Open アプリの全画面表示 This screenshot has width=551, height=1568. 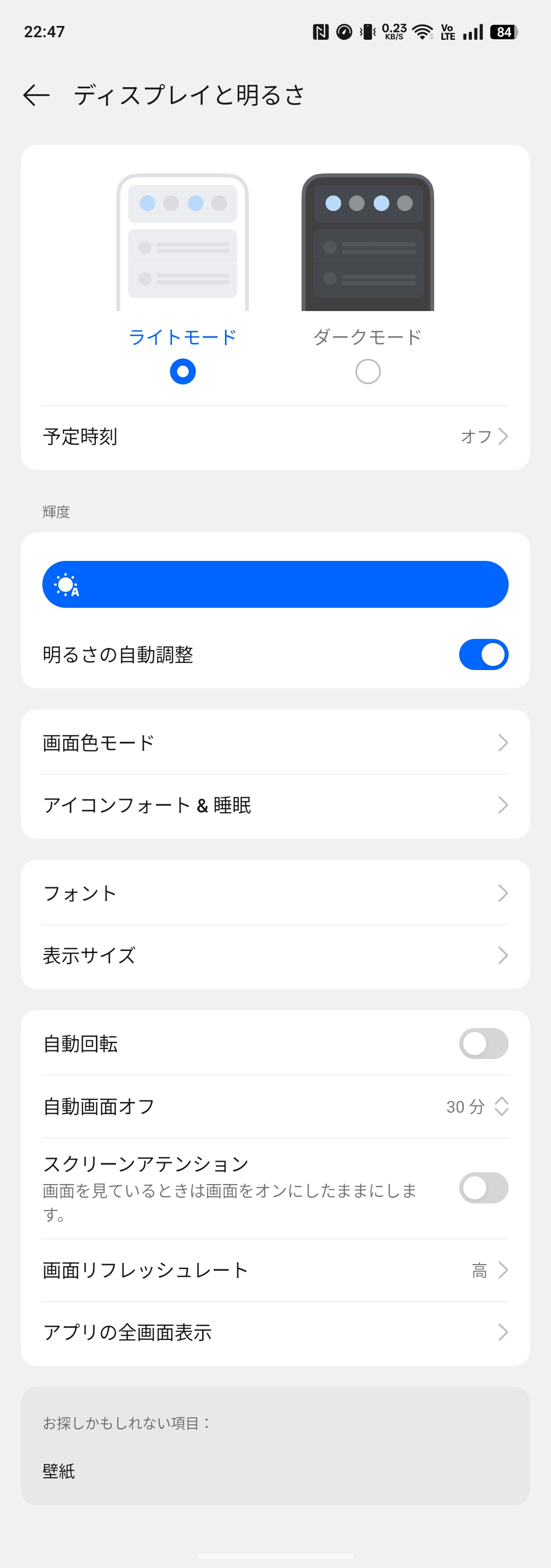pyautogui.click(x=275, y=1332)
